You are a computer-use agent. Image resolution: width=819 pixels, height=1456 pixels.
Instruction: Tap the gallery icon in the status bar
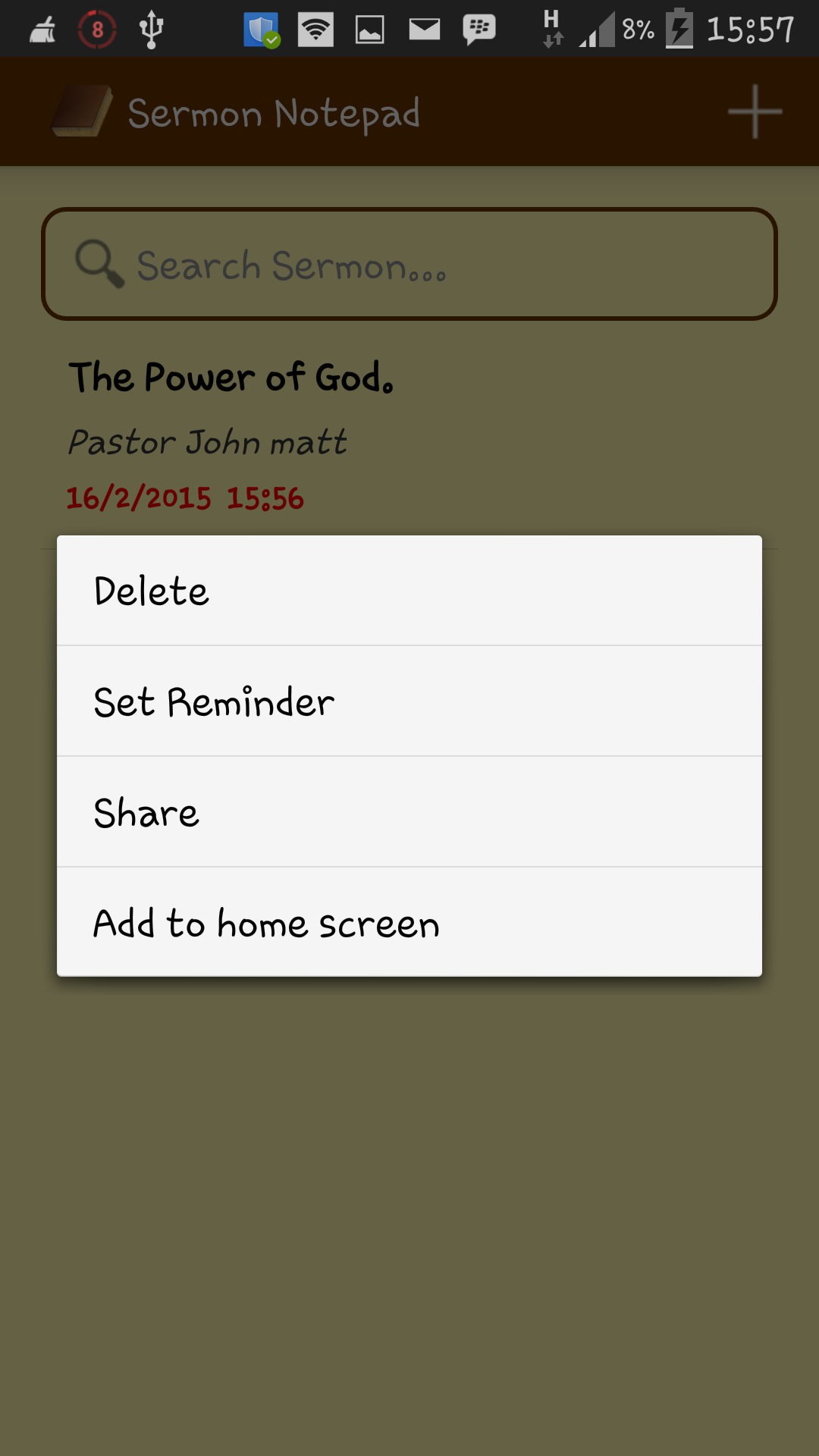[x=371, y=29]
